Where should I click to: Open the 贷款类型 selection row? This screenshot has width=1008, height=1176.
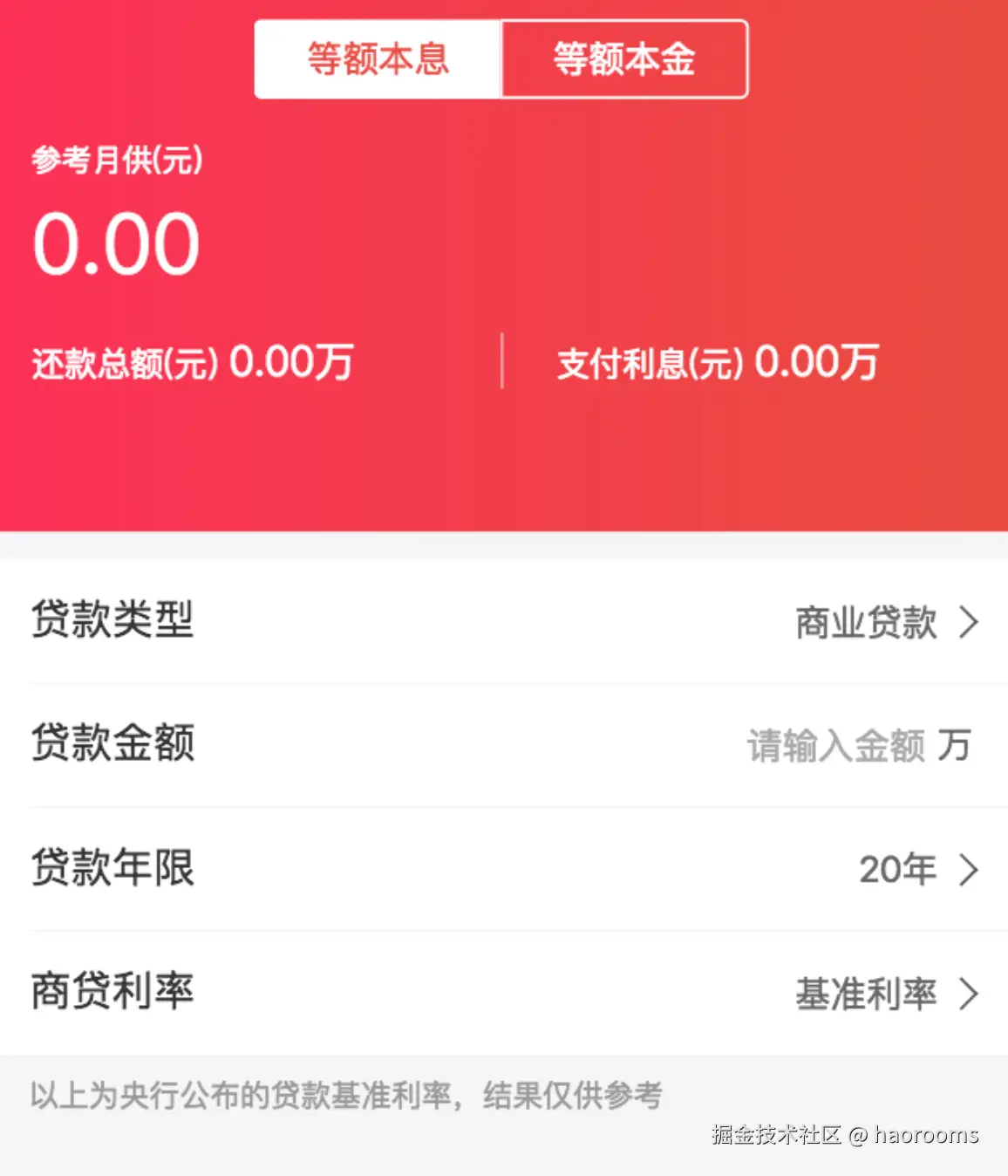[885, 622]
